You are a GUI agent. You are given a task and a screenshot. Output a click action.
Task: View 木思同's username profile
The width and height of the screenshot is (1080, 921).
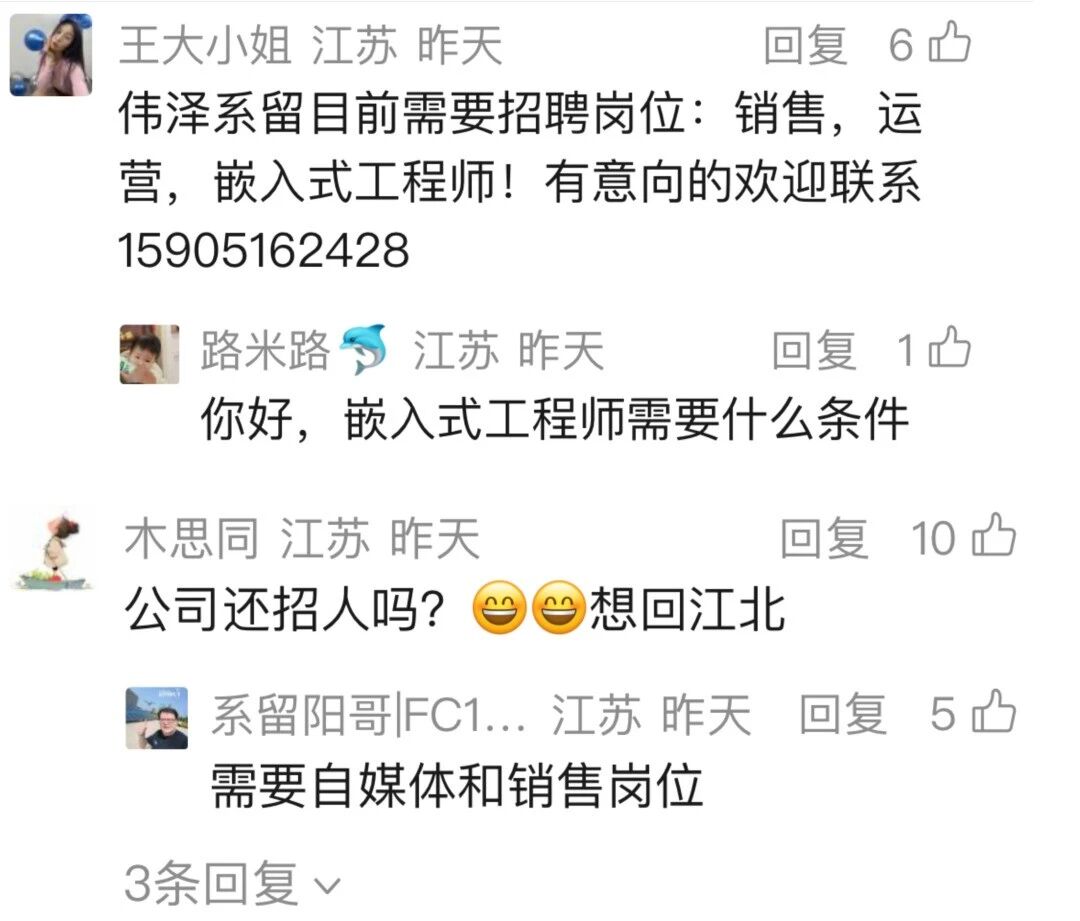191,540
